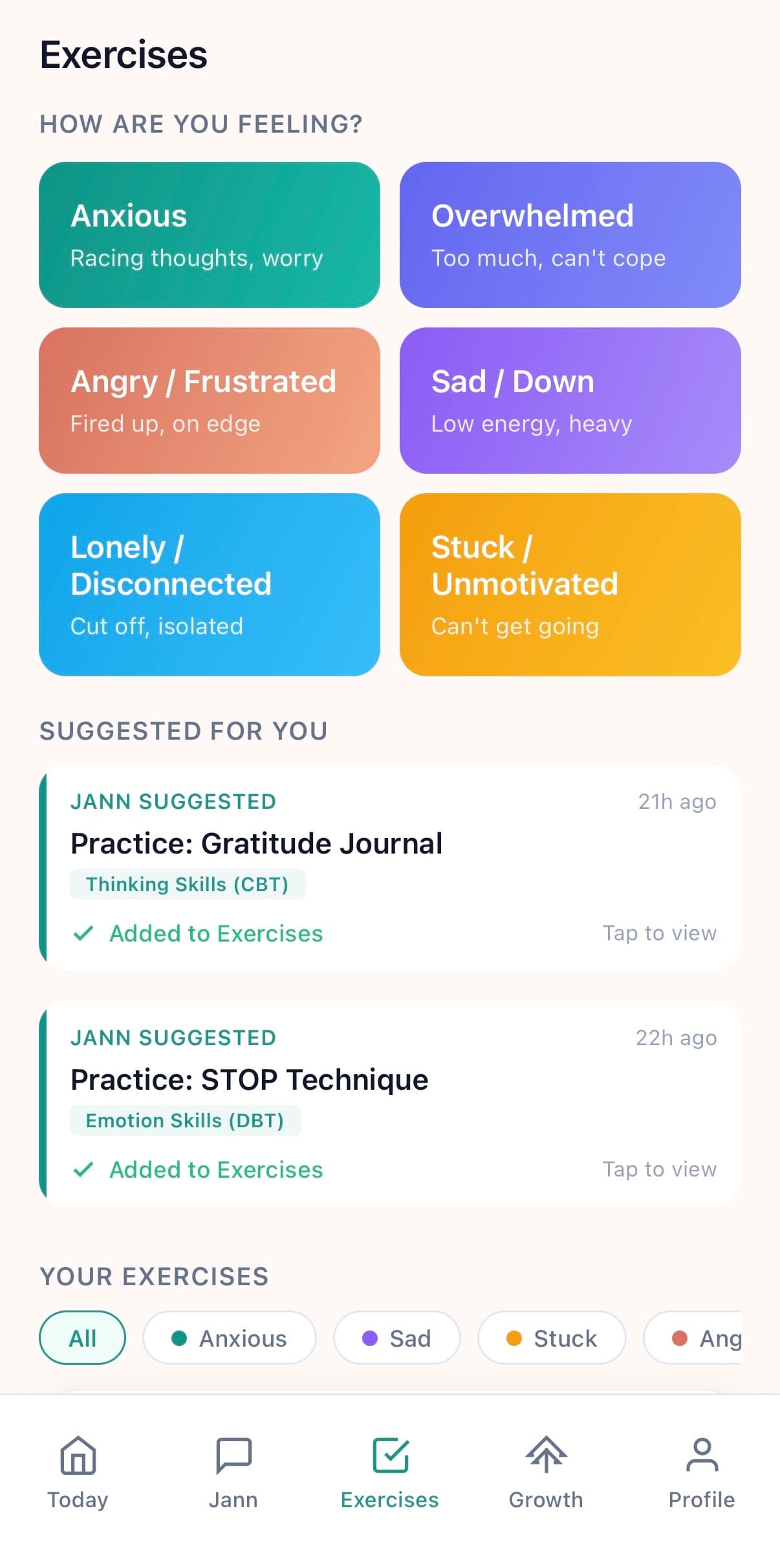Choose the Overwhelmed feeling card
The height and width of the screenshot is (1568, 780).
(570, 234)
